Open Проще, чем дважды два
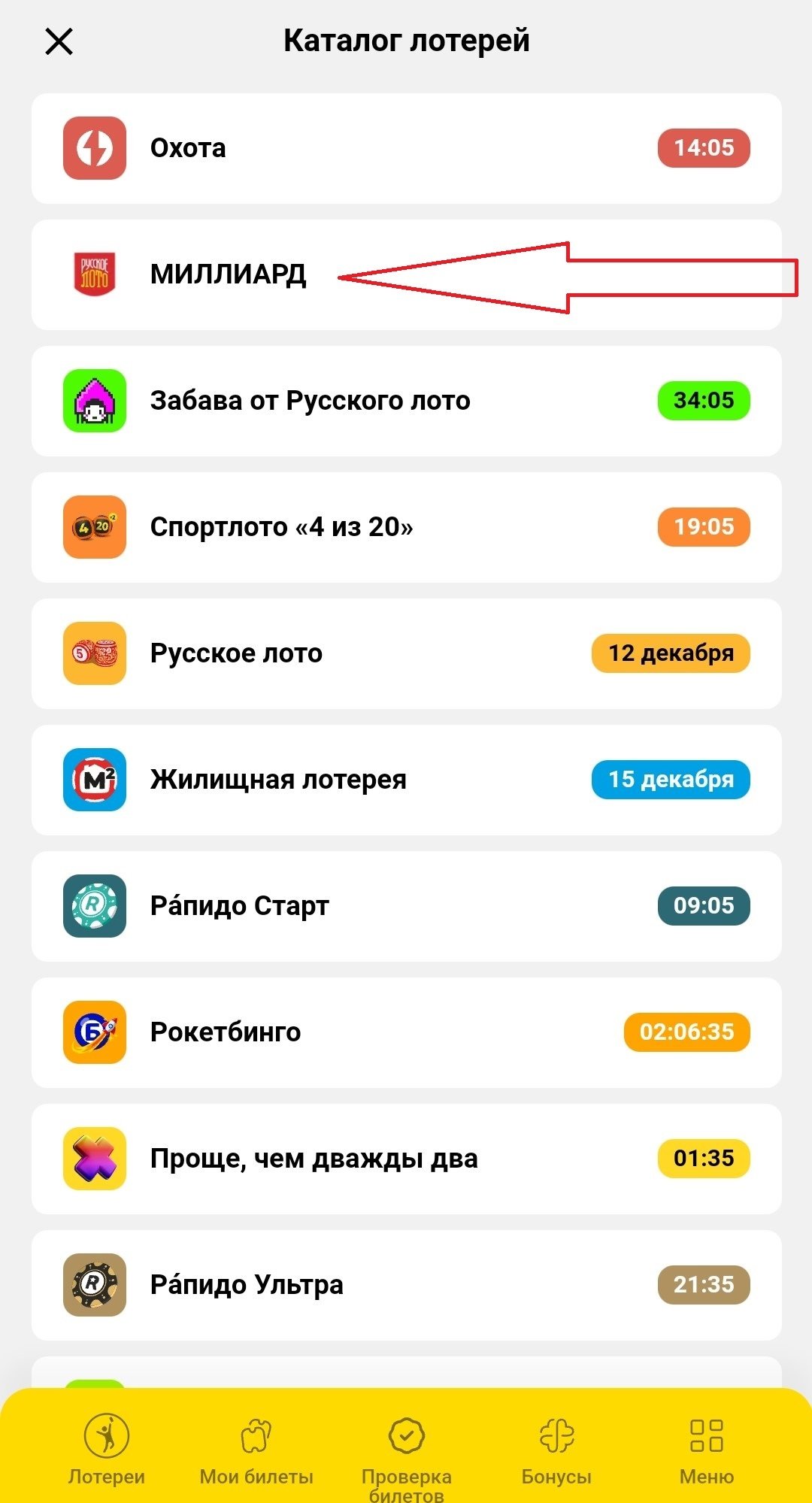 point(406,1159)
